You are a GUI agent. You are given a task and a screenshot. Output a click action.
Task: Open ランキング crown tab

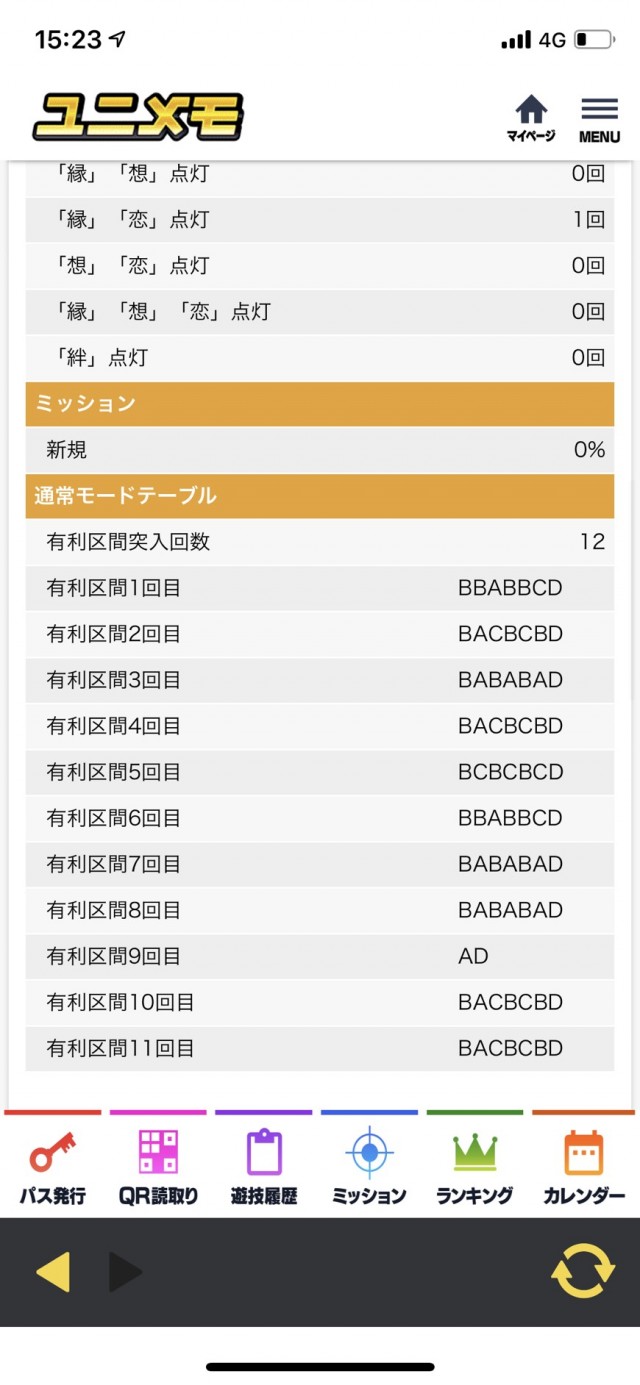(475, 1166)
